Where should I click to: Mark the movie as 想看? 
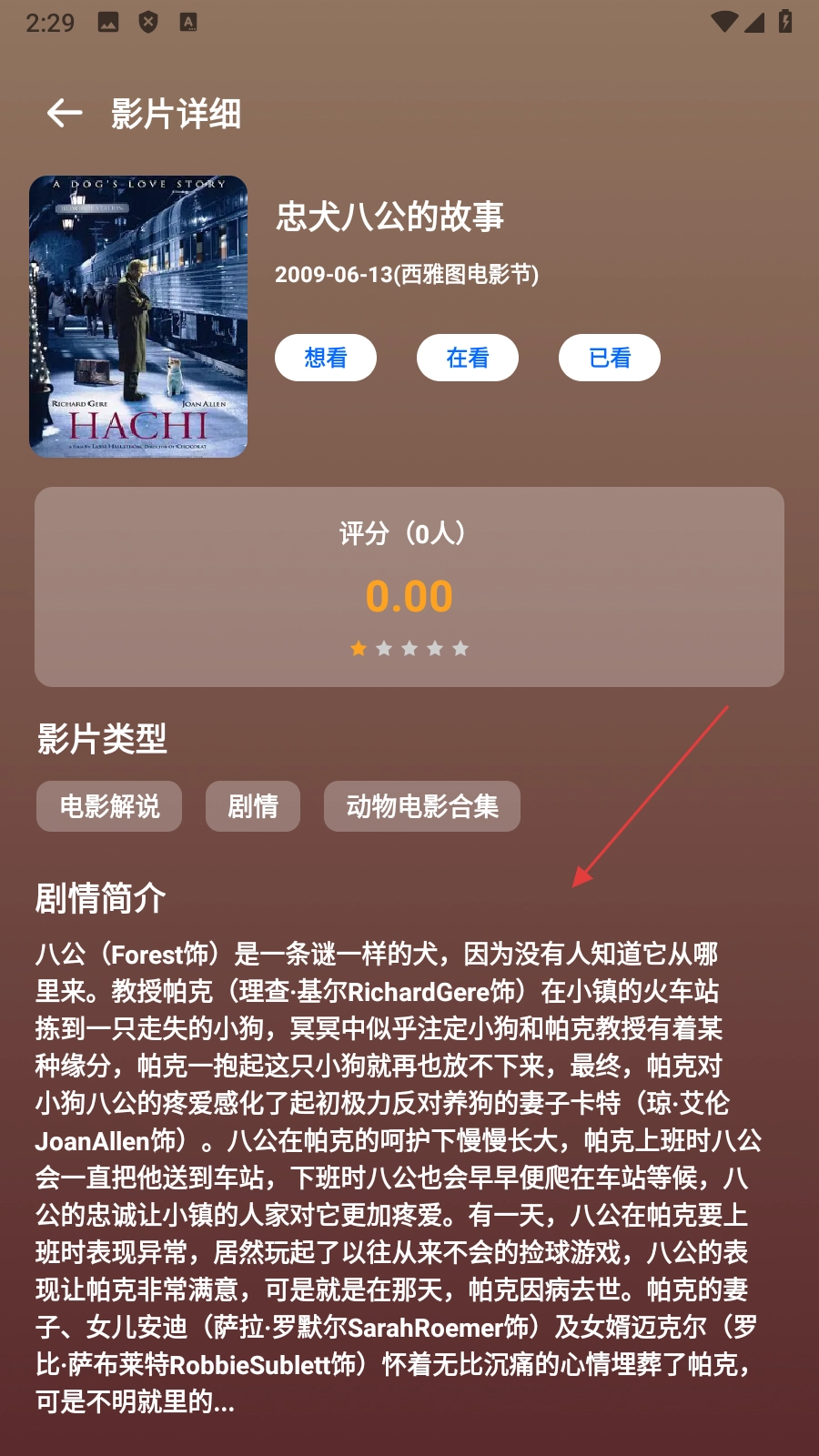[x=326, y=358]
